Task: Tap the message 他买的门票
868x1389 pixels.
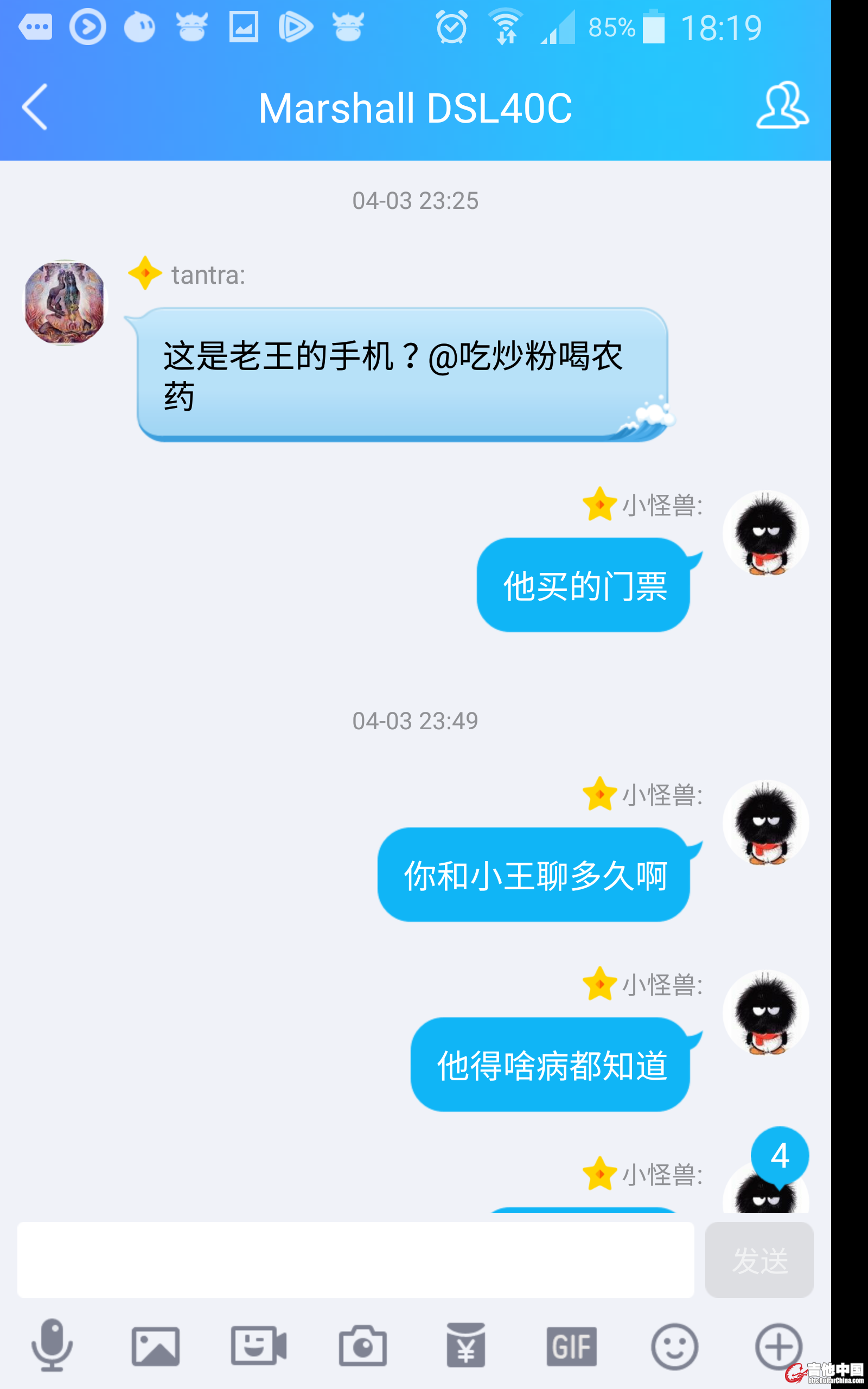Action: (x=584, y=585)
